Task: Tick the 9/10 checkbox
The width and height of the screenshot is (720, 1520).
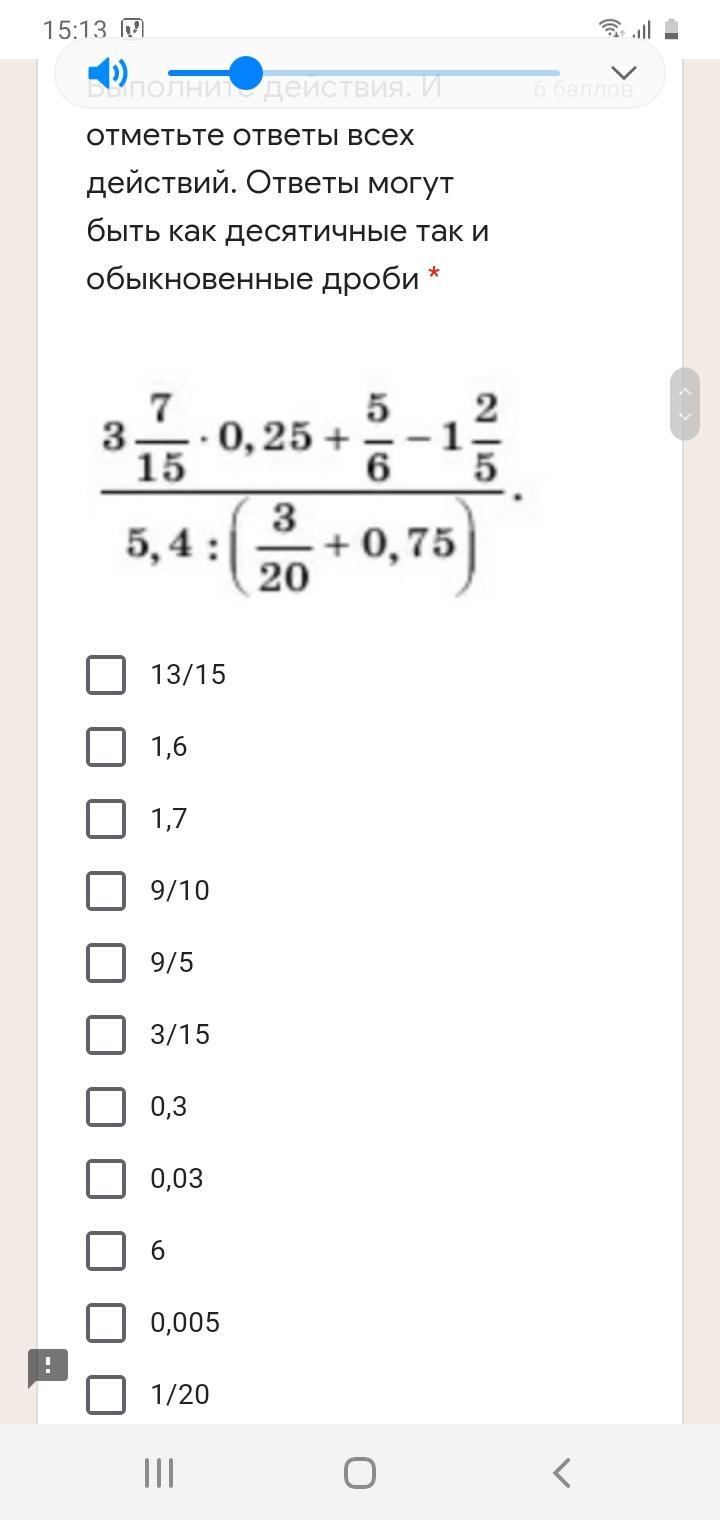Action: point(106,891)
